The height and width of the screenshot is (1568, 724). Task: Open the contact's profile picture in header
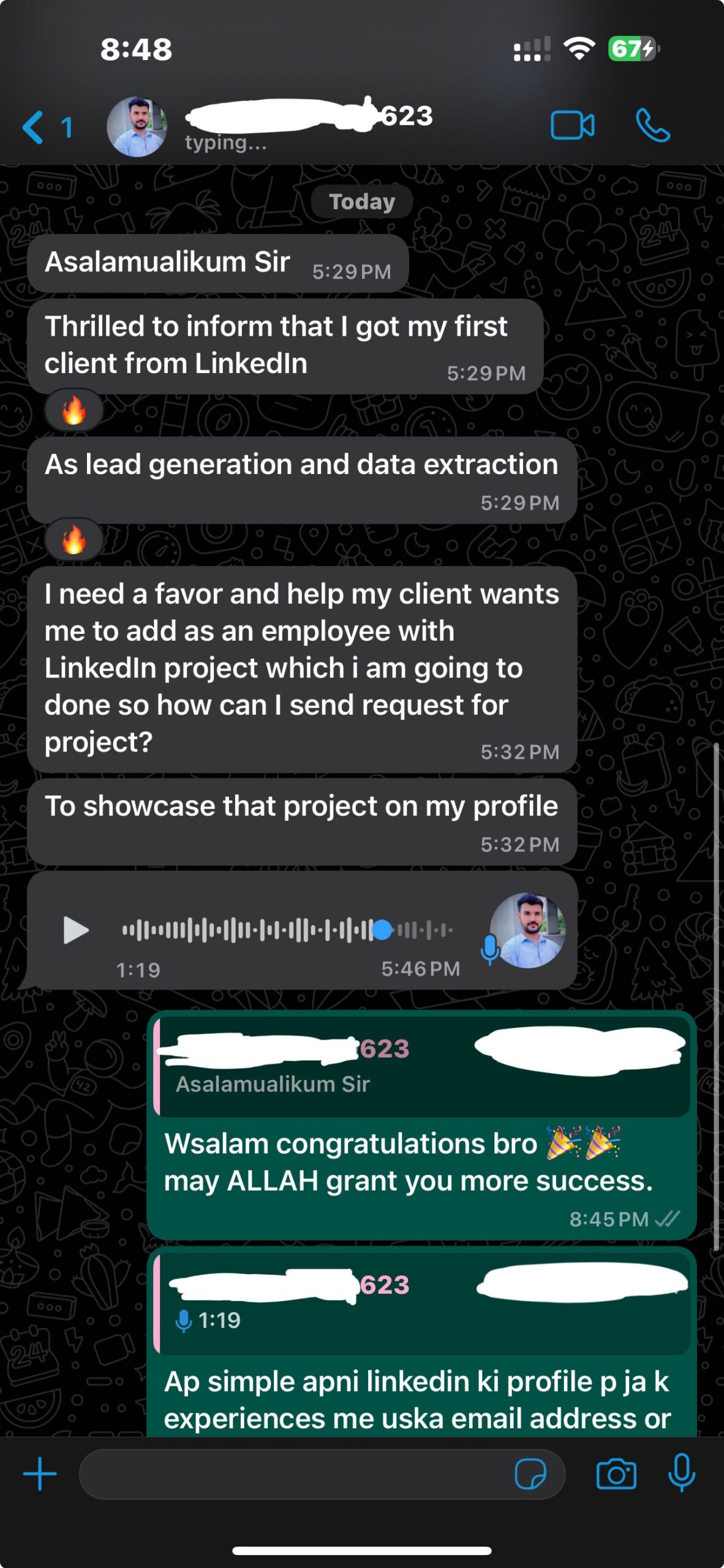(137, 127)
